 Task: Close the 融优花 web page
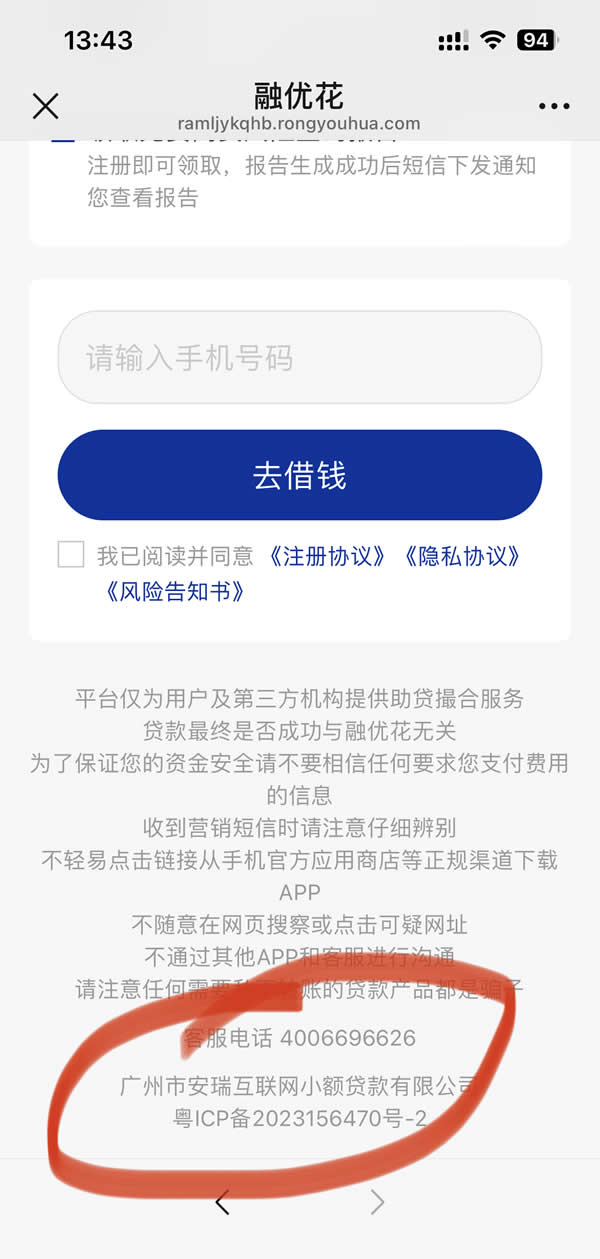point(46,106)
